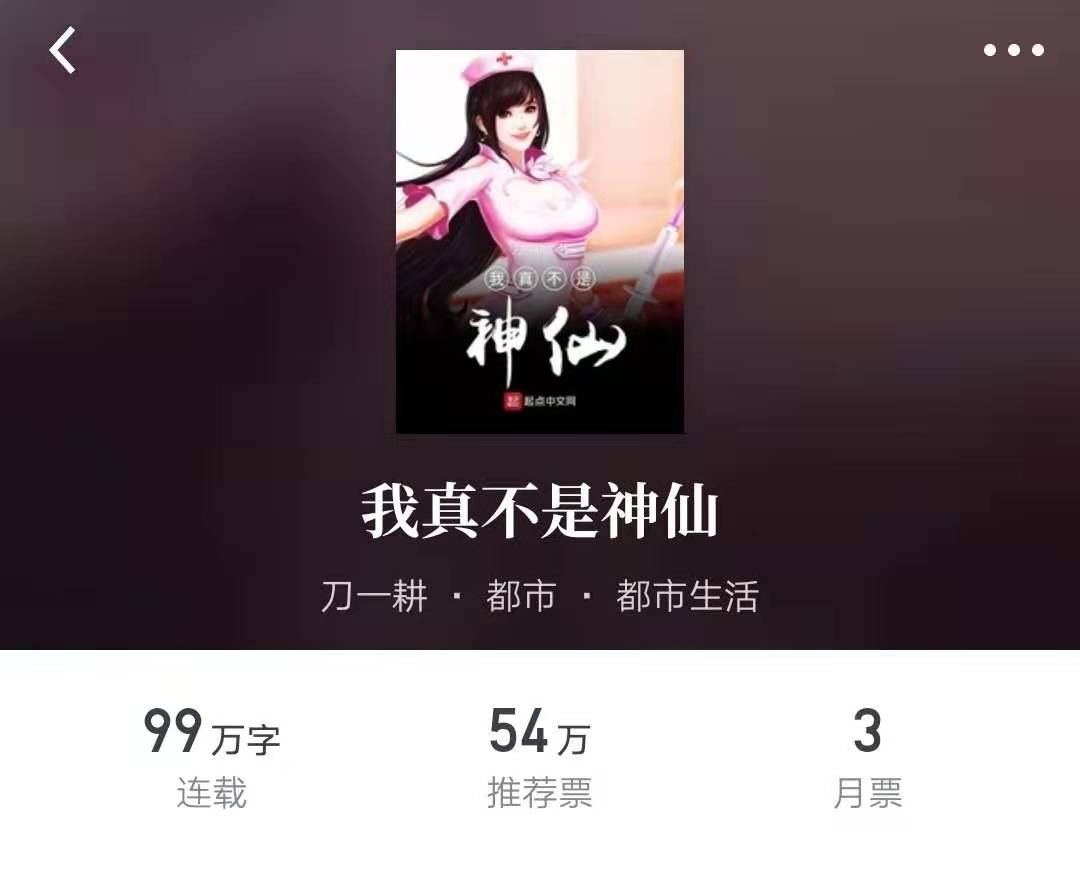The height and width of the screenshot is (872, 1080).
Task: View the 都市 category
Action: (520, 597)
